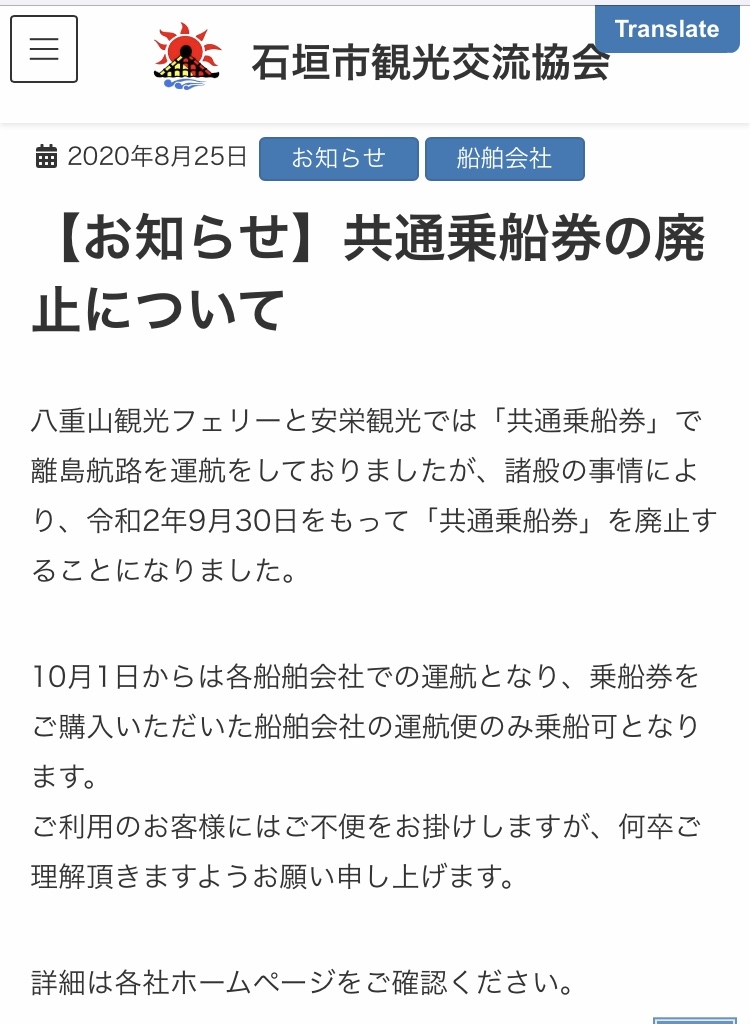Open the お知らせ category tag
The image size is (750, 1024).
coord(338,159)
